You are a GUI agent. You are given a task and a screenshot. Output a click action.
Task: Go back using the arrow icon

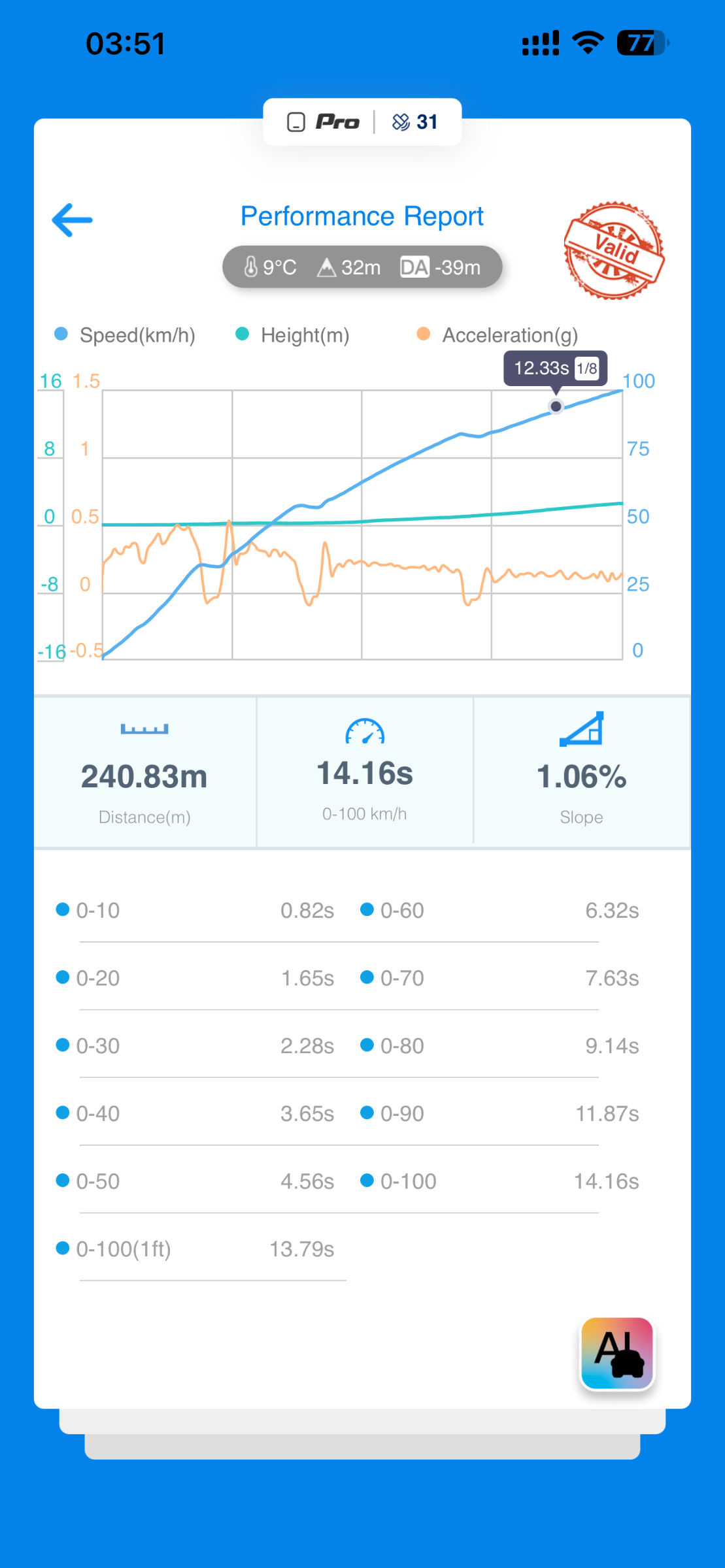(72, 220)
